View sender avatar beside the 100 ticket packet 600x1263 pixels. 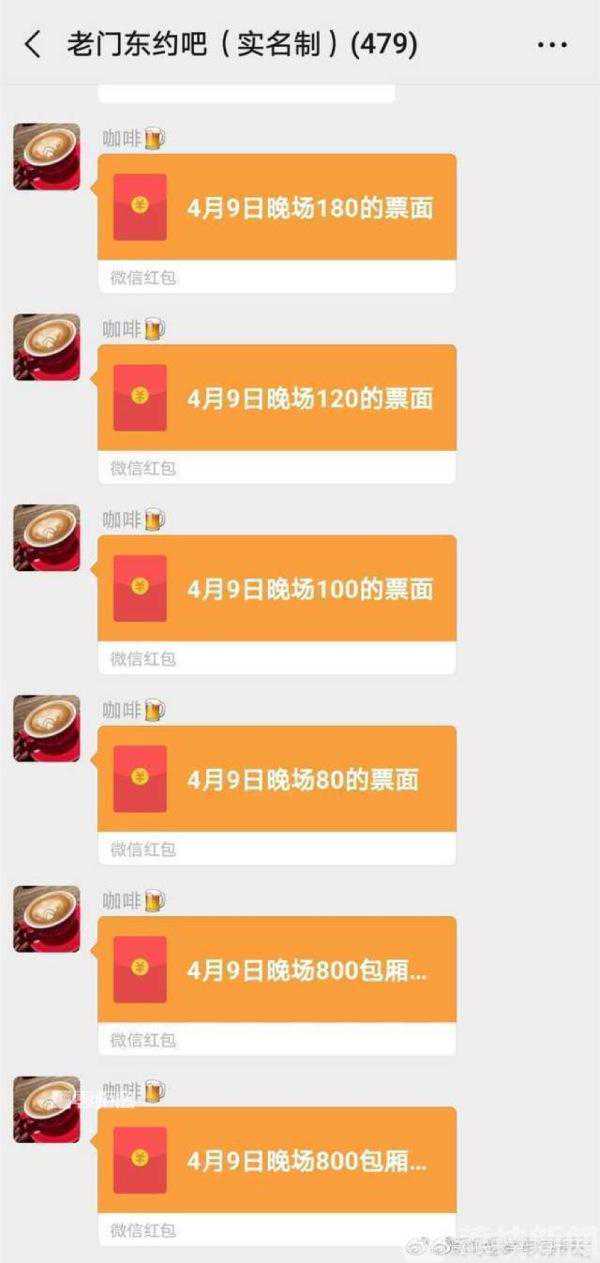(46, 538)
